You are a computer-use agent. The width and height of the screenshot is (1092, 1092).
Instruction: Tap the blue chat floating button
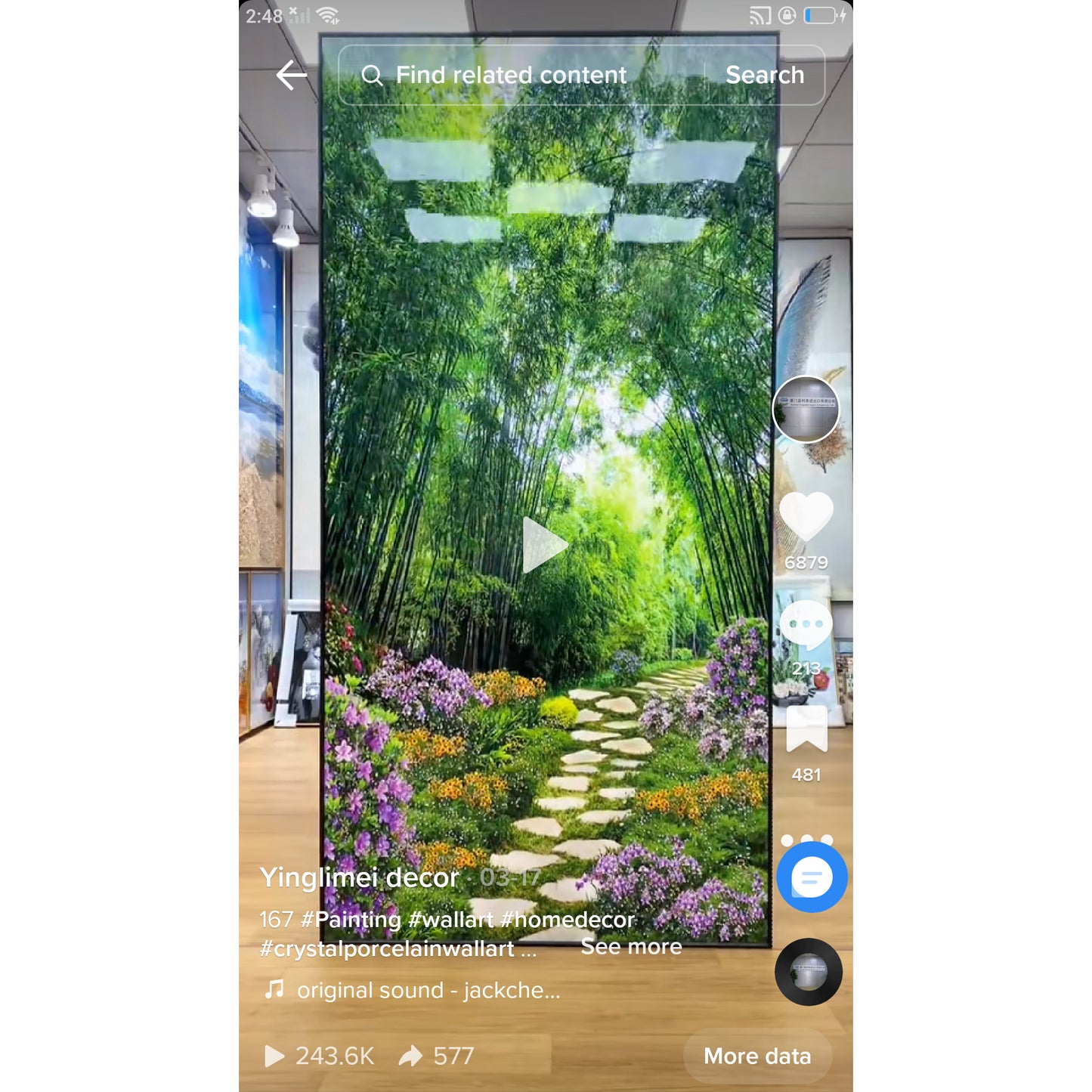coord(812,878)
